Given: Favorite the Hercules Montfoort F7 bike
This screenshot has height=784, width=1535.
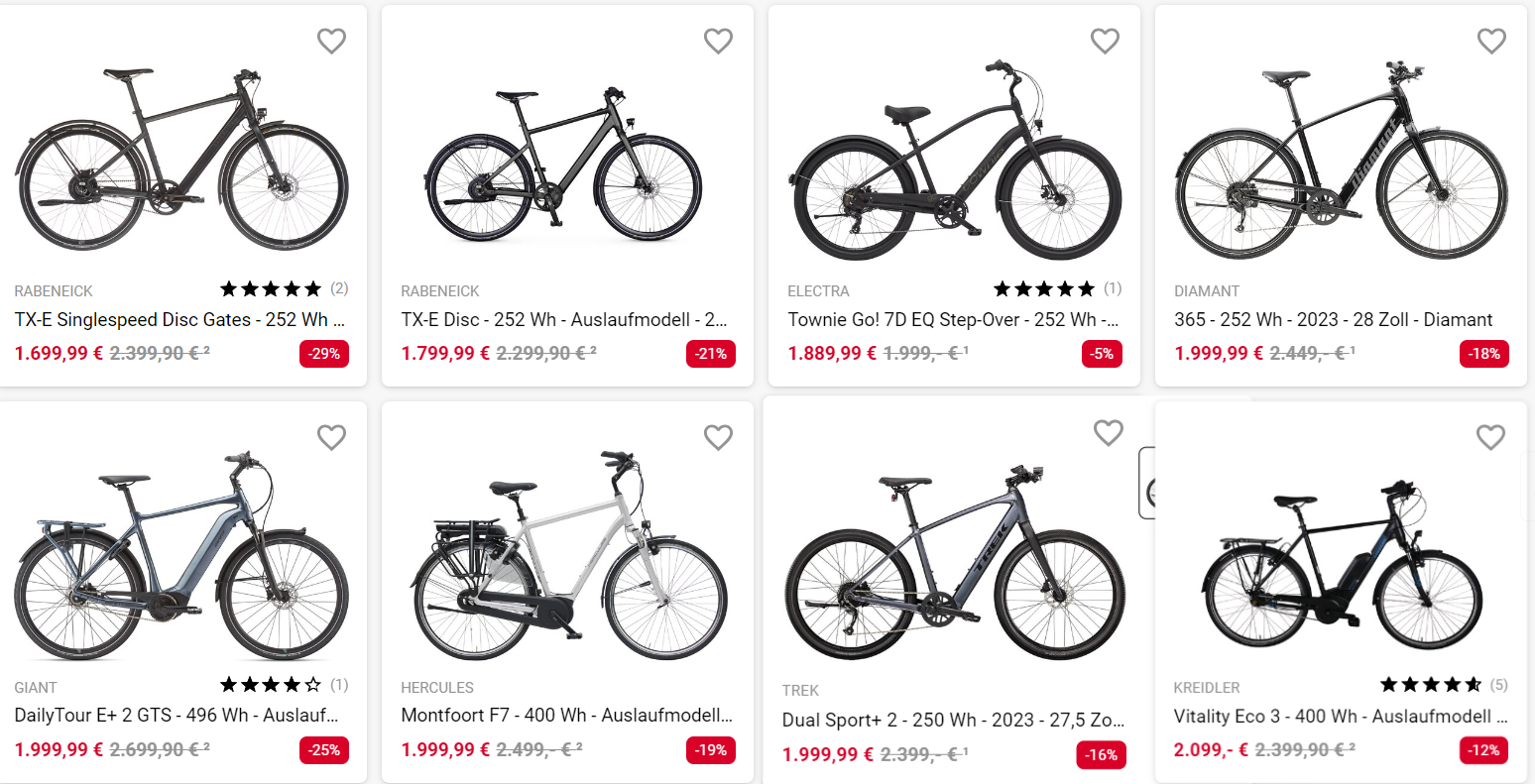Looking at the screenshot, I should pyautogui.click(x=718, y=437).
